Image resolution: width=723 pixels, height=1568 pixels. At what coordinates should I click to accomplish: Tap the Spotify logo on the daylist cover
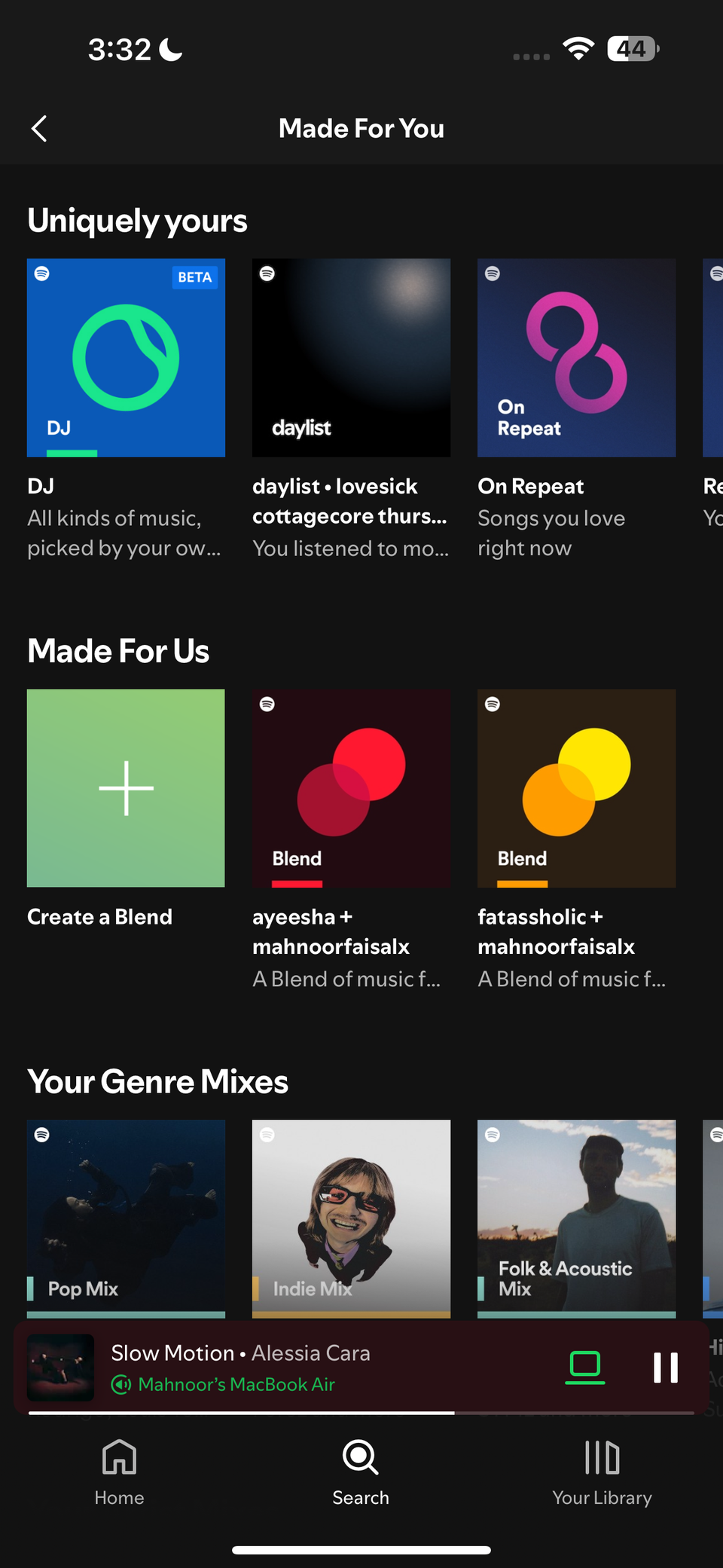tap(267, 274)
